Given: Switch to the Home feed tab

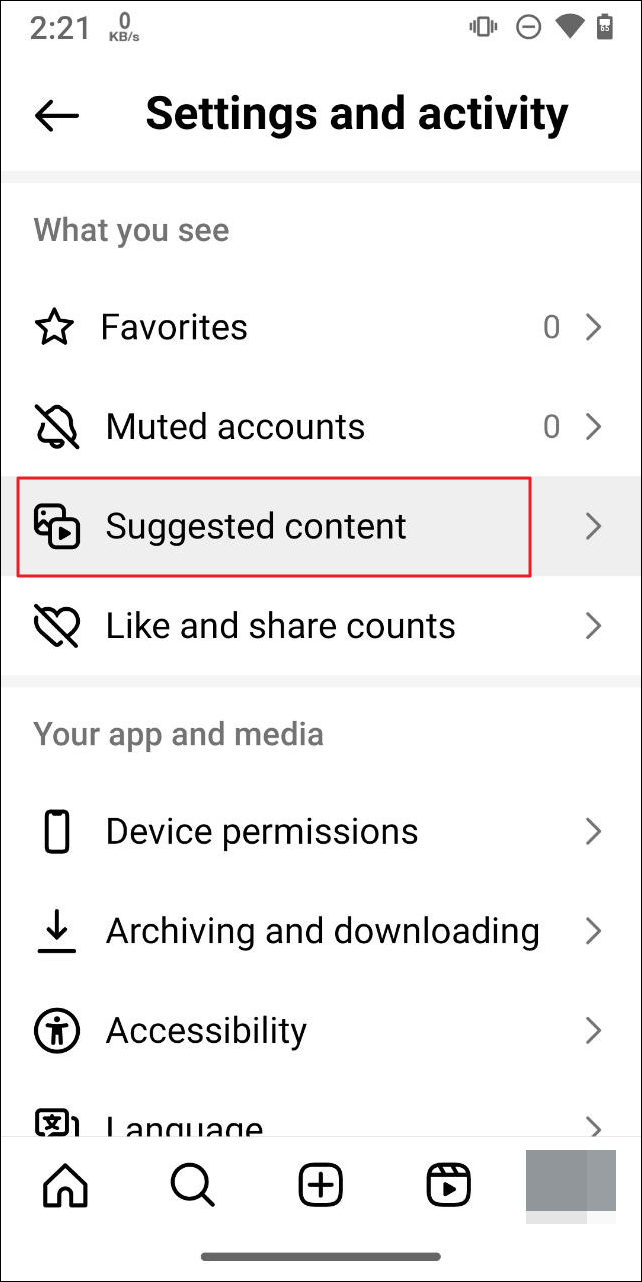Looking at the screenshot, I should click(65, 1187).
